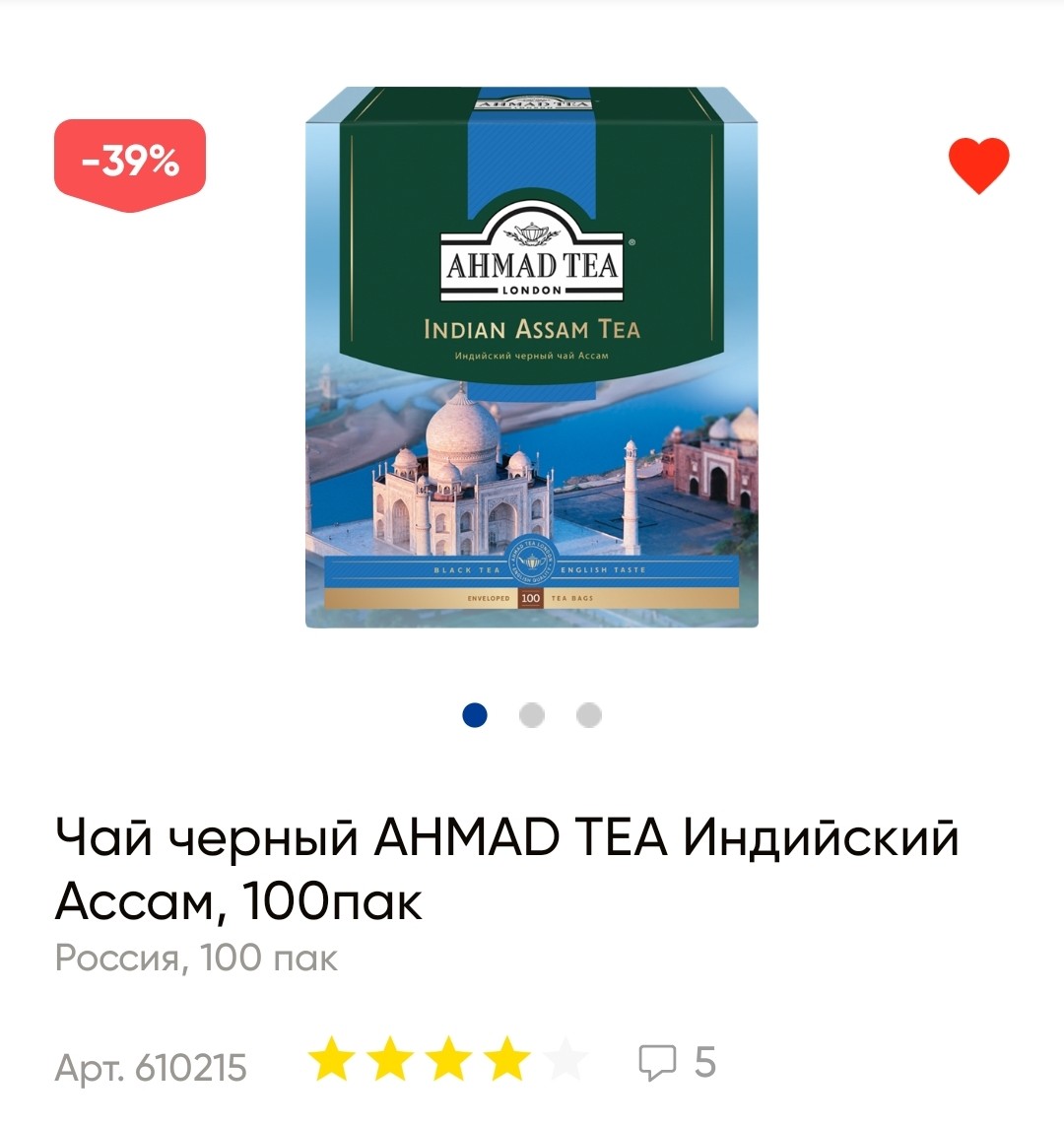1064x1125 pixels.
Task: Select the empty fifth rating star
Action: (x=565, y=1061)
